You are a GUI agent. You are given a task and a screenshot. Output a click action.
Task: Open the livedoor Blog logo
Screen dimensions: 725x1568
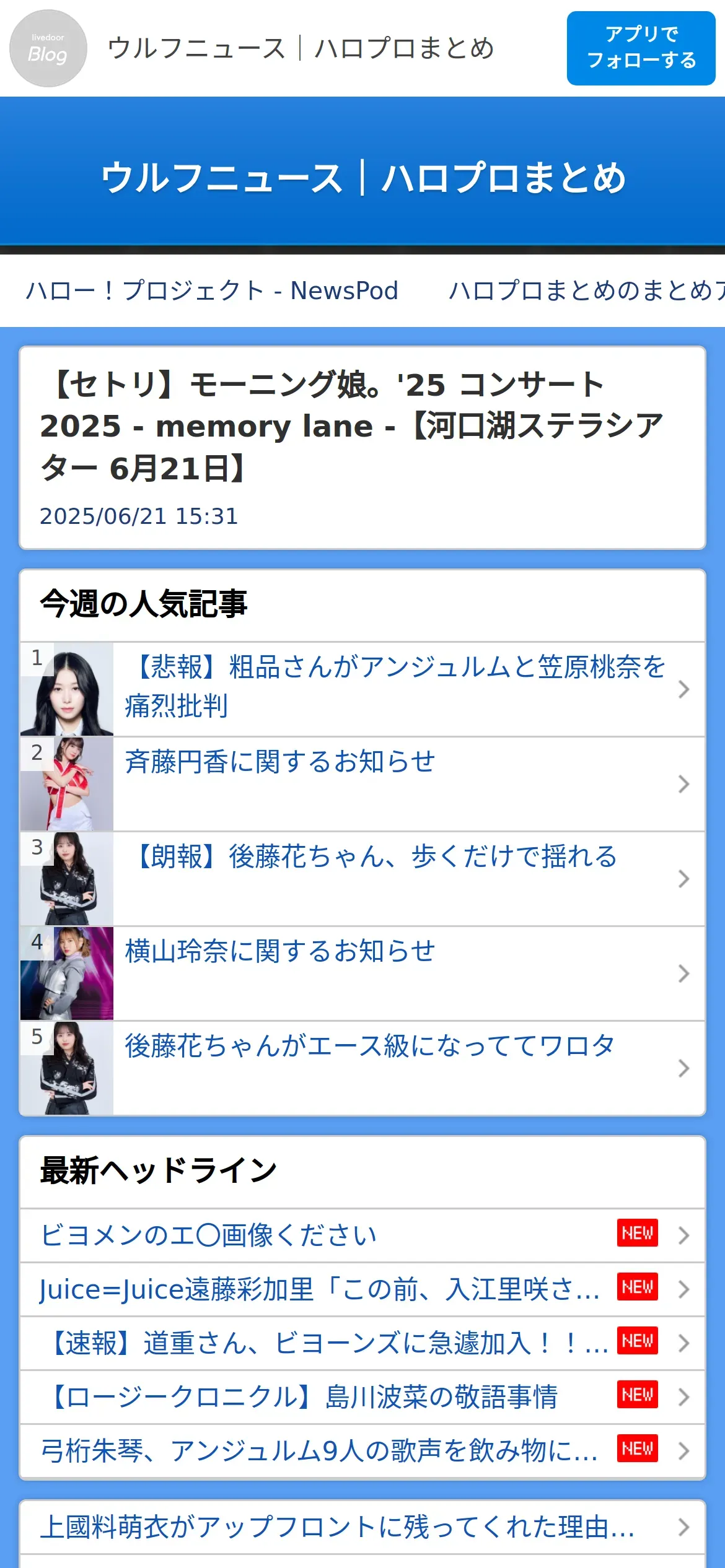pos(48,48)
